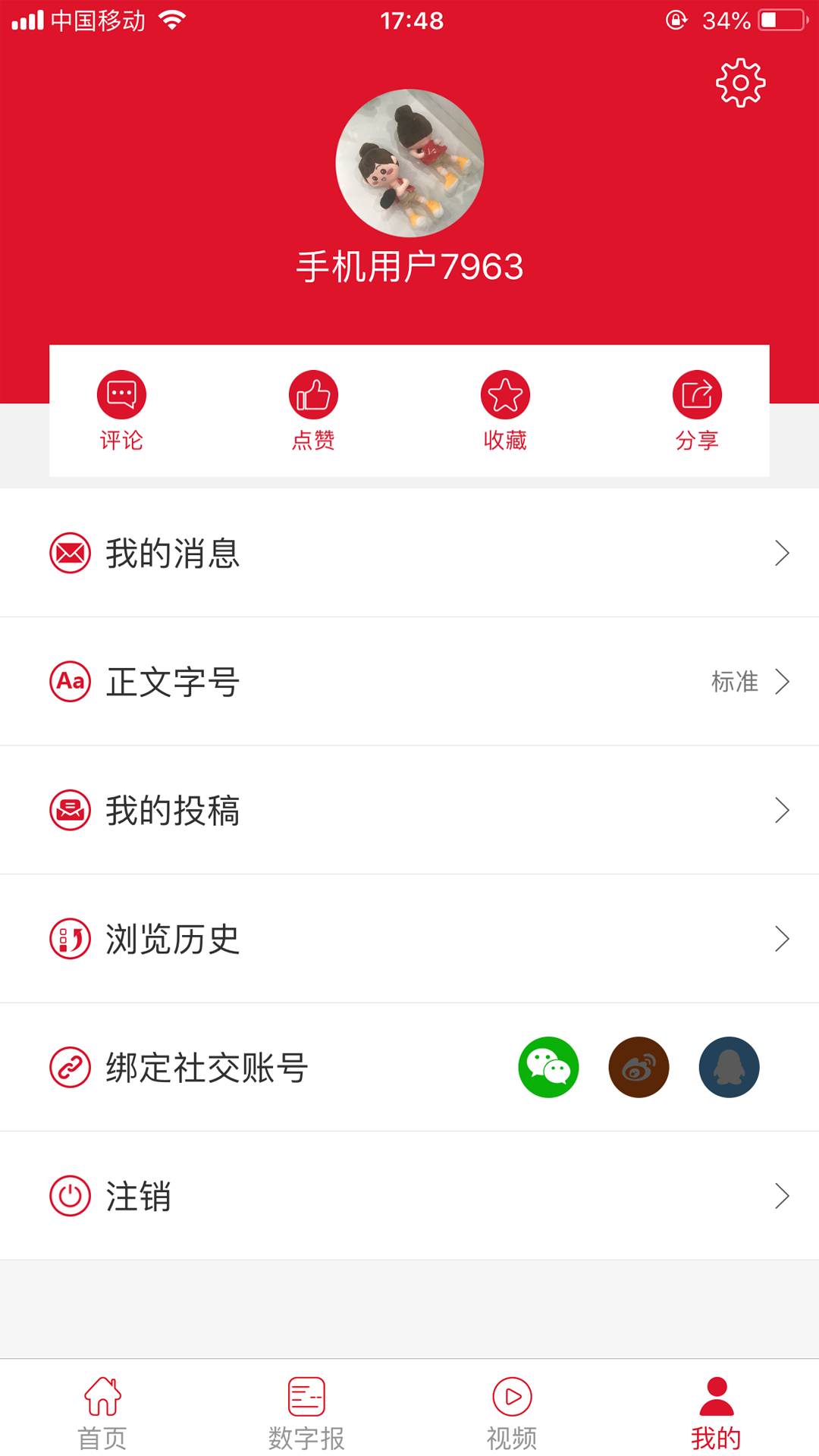Bind the WeChat social account
Image resolution: width=819 pixels, height=1456 pixels.
[548, 1067]
